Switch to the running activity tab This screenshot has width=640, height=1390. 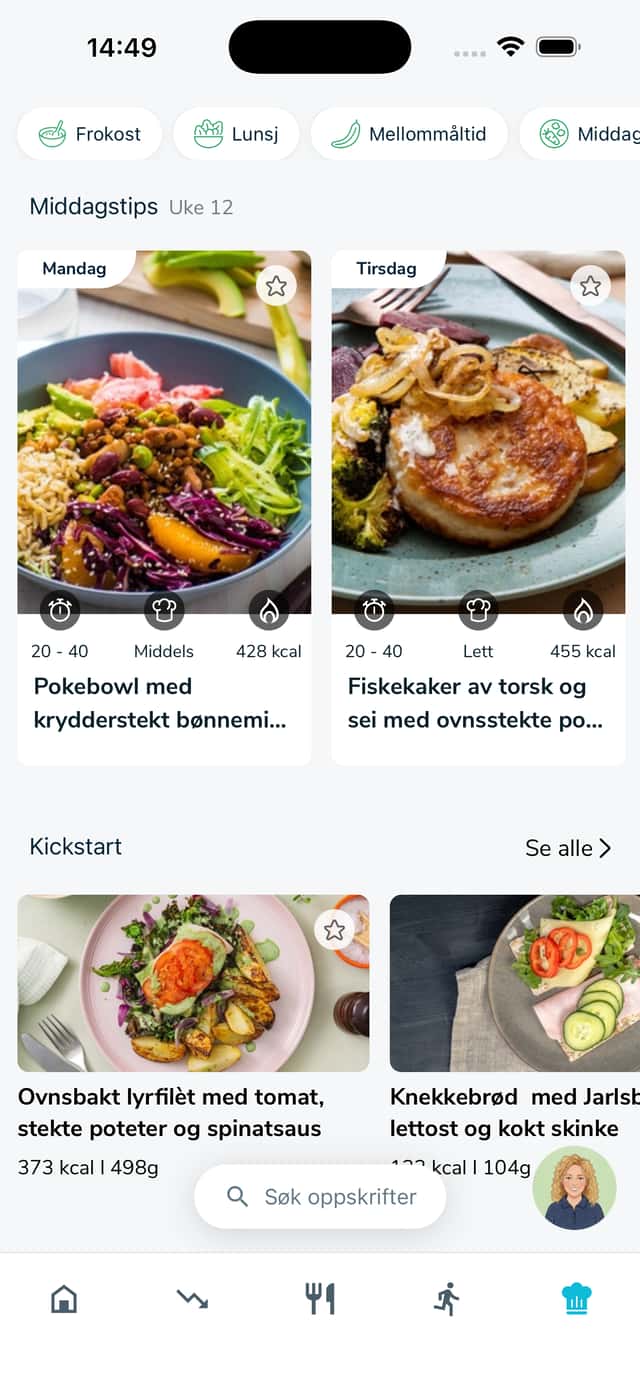(447, 1299)
